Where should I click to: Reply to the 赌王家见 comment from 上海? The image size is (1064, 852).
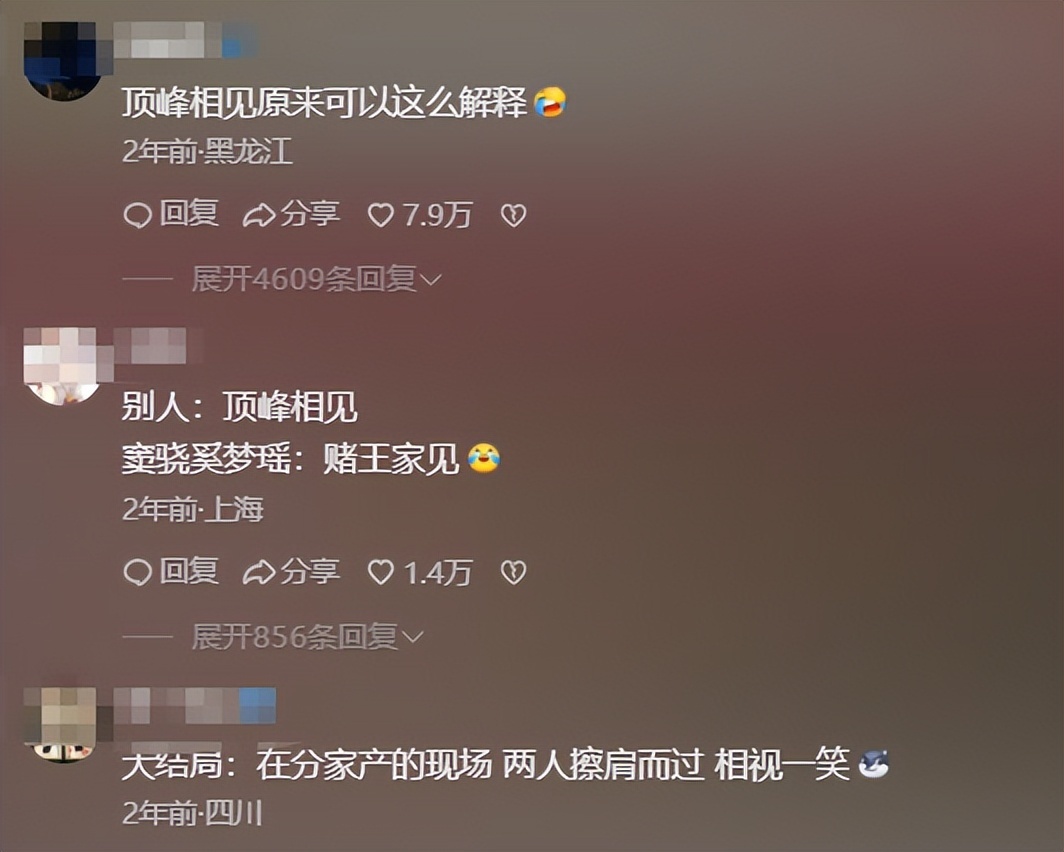(x=170, y=571)
